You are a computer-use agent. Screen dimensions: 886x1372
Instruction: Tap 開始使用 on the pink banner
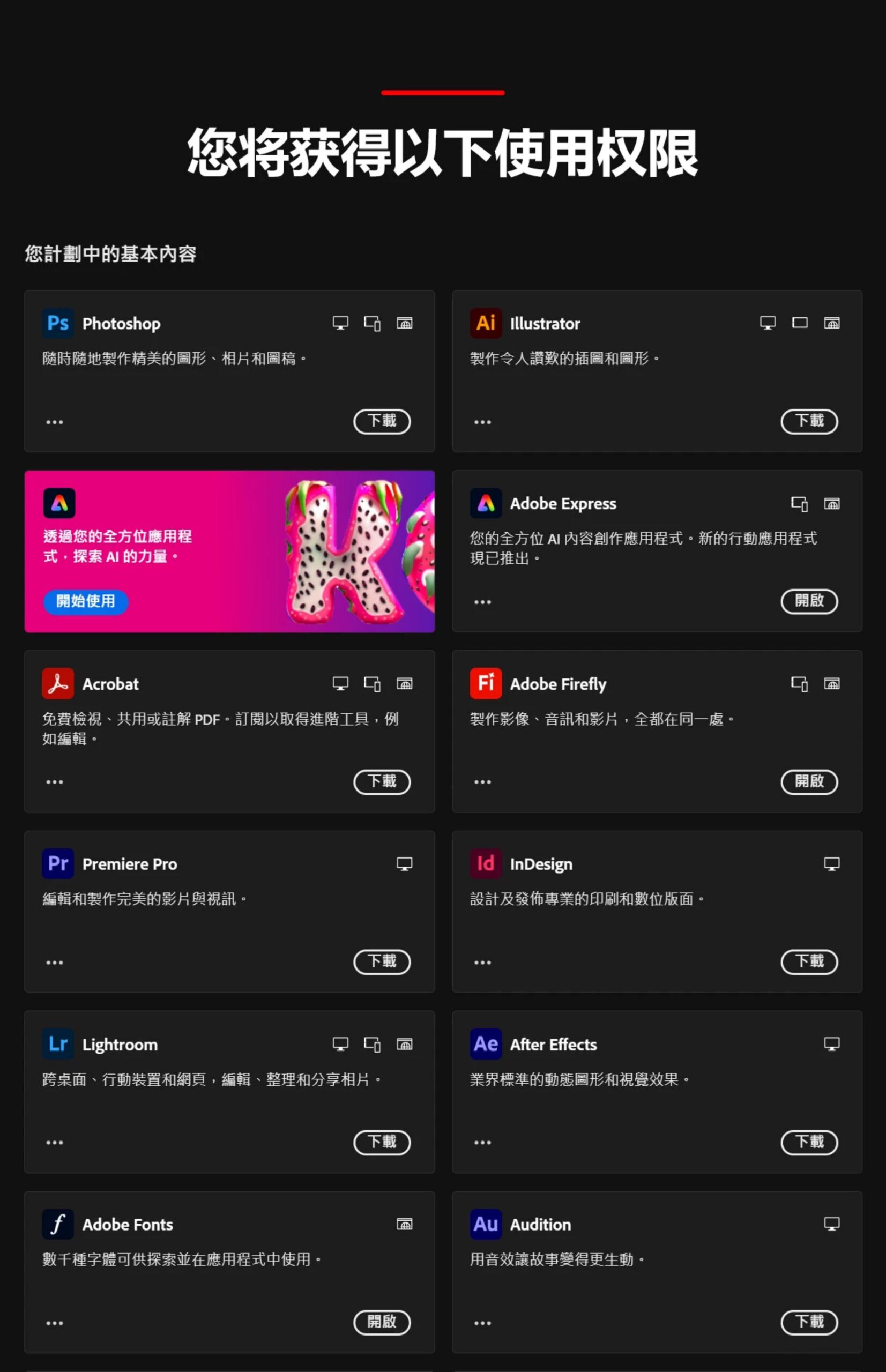86,601
